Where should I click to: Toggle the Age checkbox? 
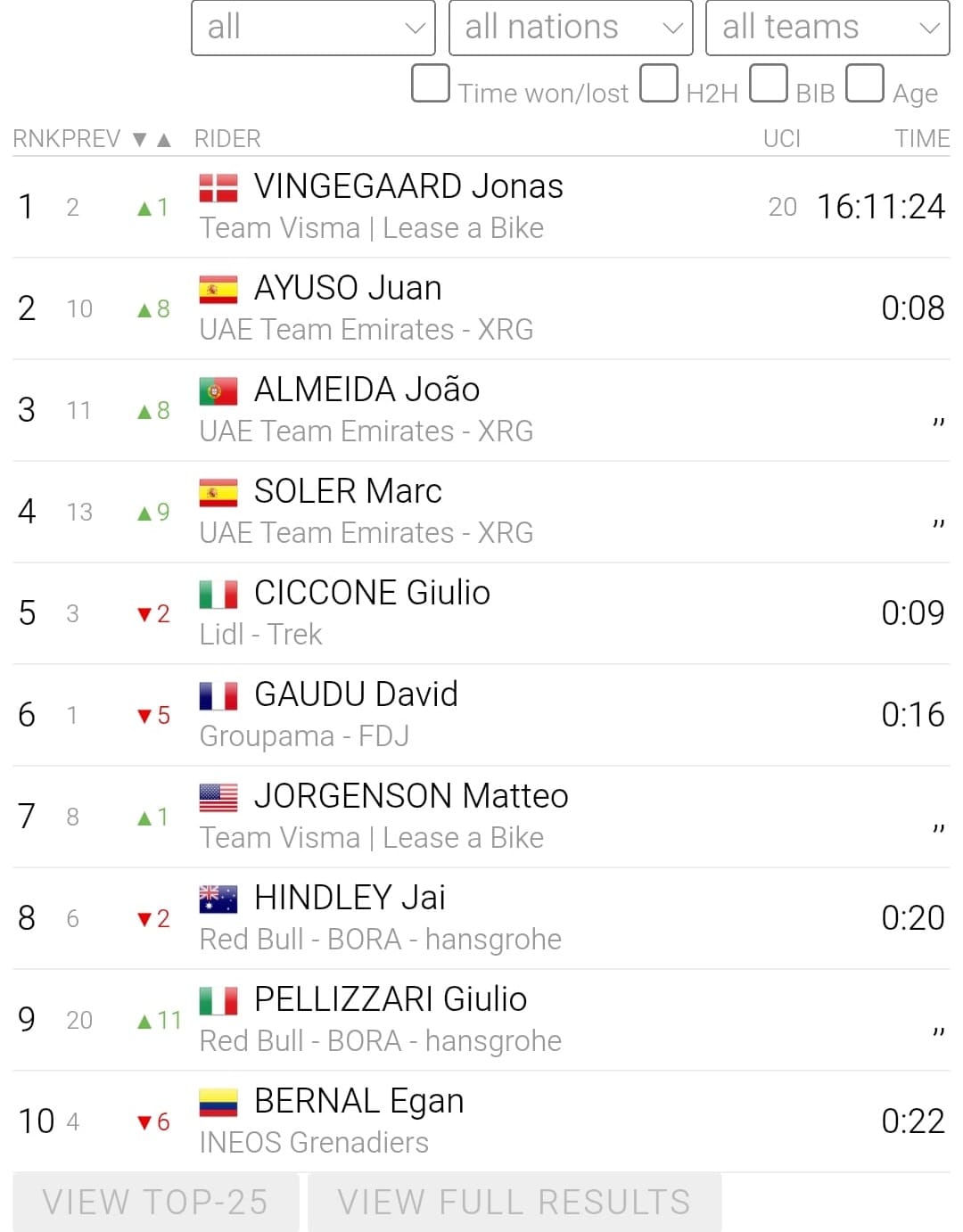point(865,84)
